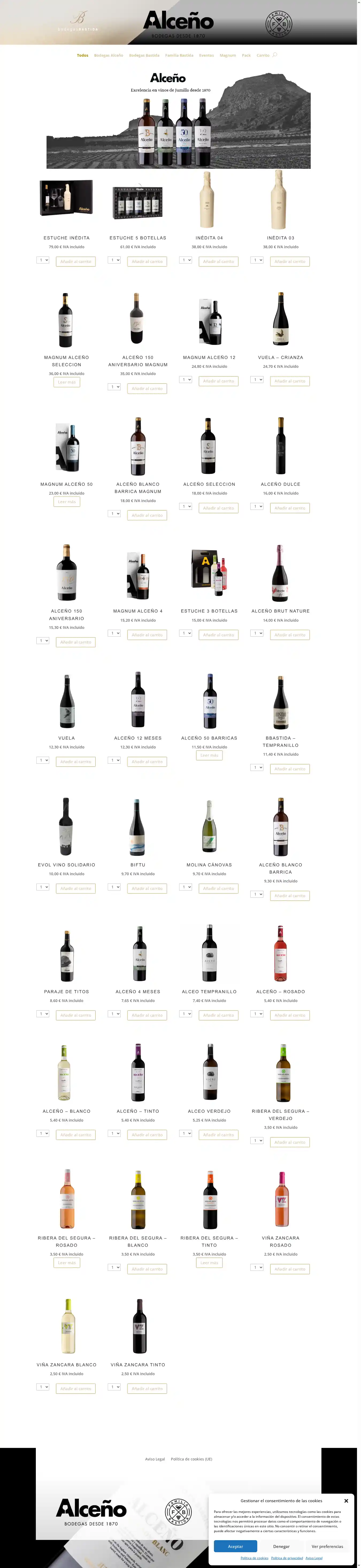Open the Eventos menu item
361x1568 pixels.
(x=206, y=55)
